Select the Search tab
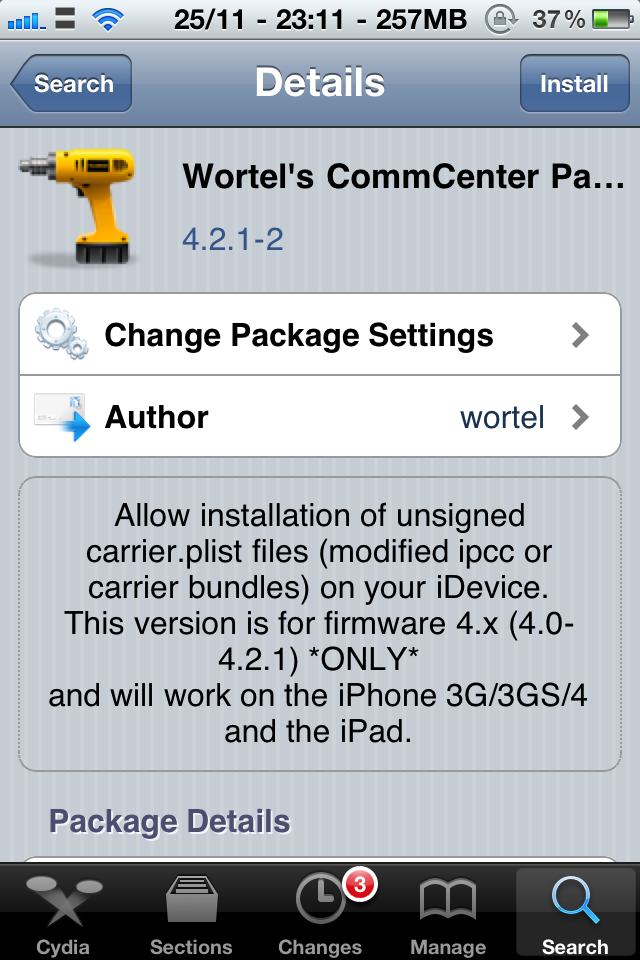 tap(575, 913)
